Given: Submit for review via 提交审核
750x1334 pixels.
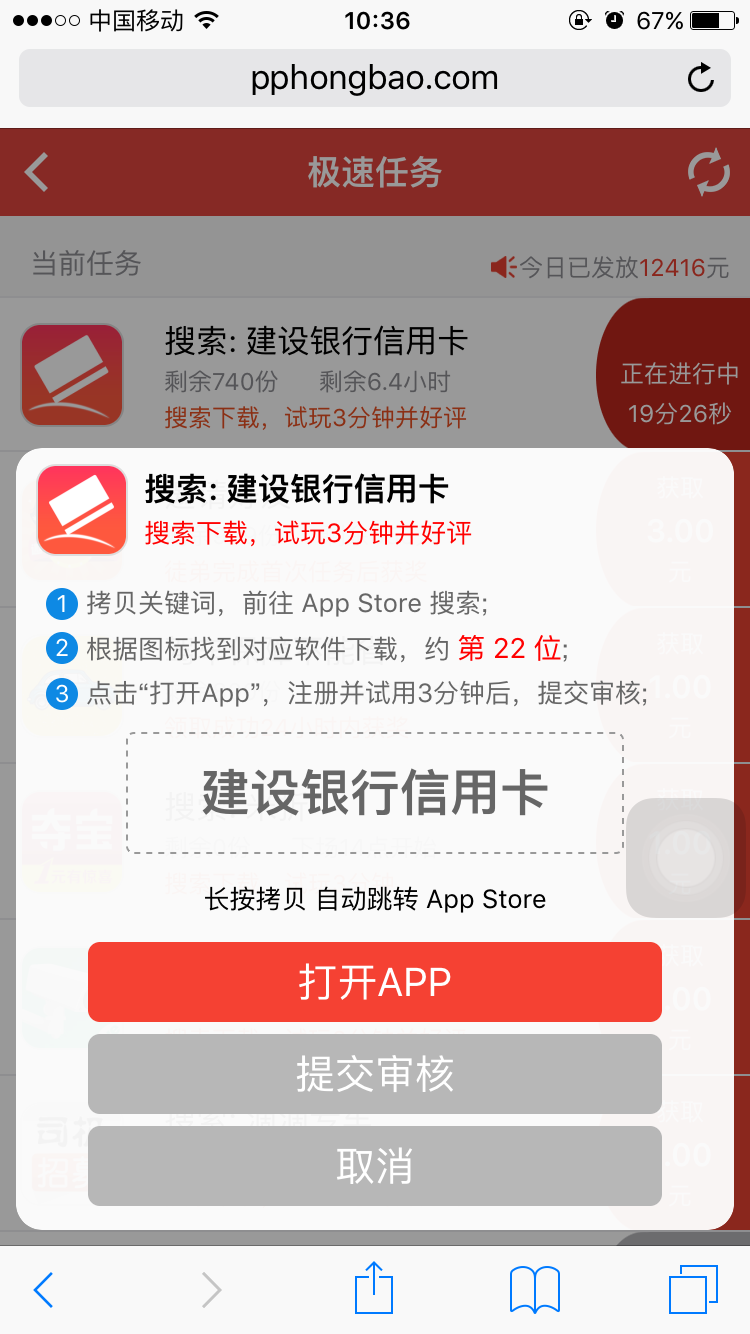Looking at the screenshot, I should (375, 1074).
